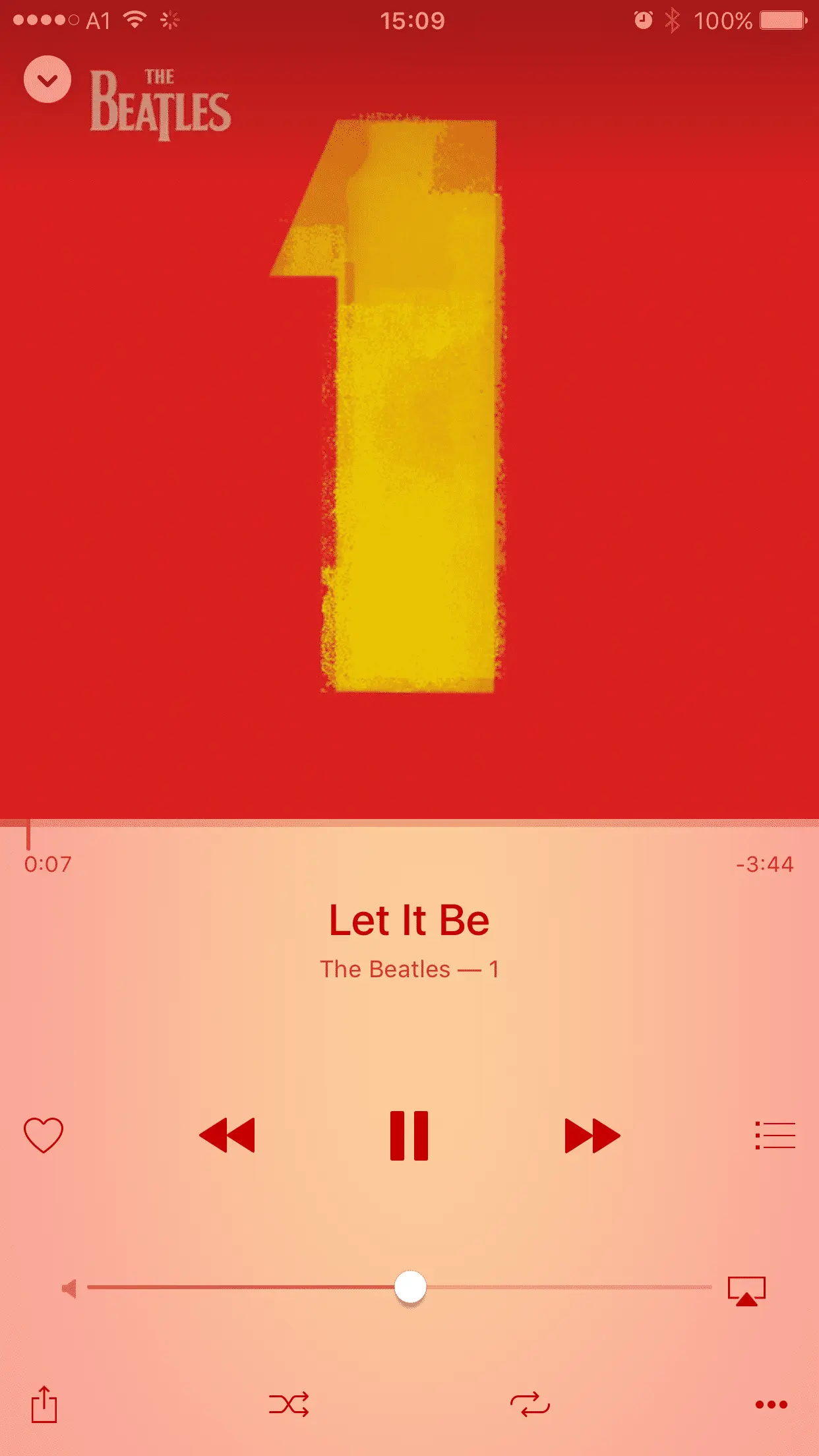The image size is (819, 1456).
Task: Open the more options menu
Action: 772,1405
